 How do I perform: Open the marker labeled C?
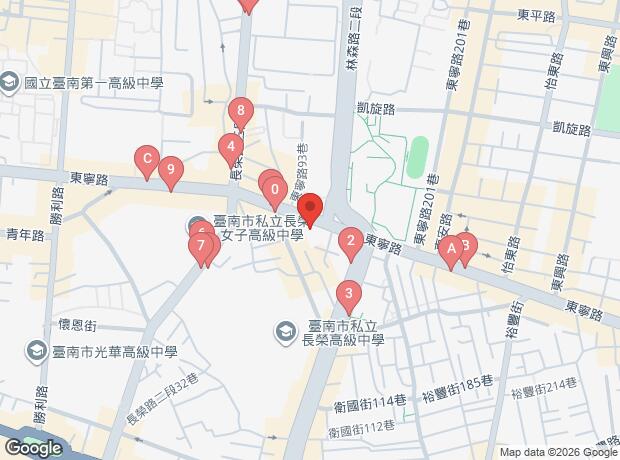click(x=147, y=158)
